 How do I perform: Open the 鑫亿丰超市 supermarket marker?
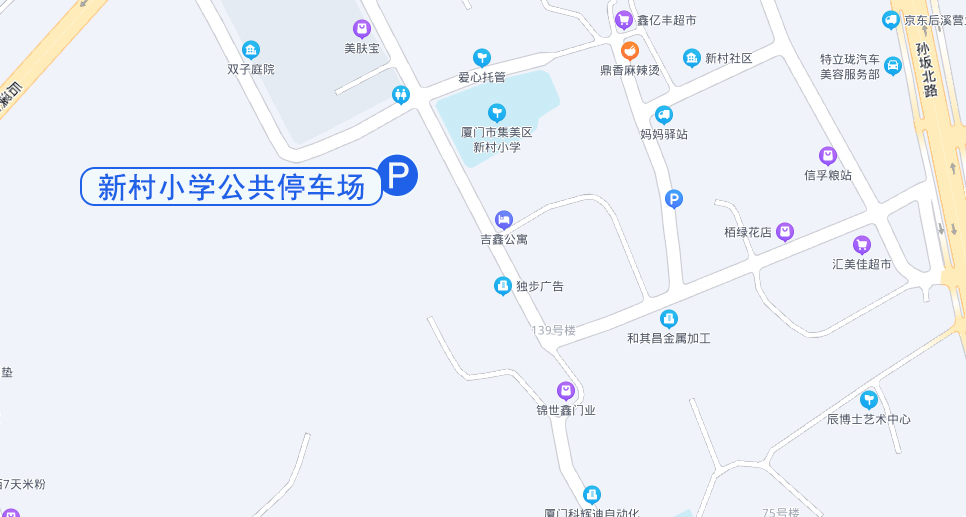point(624,19)
